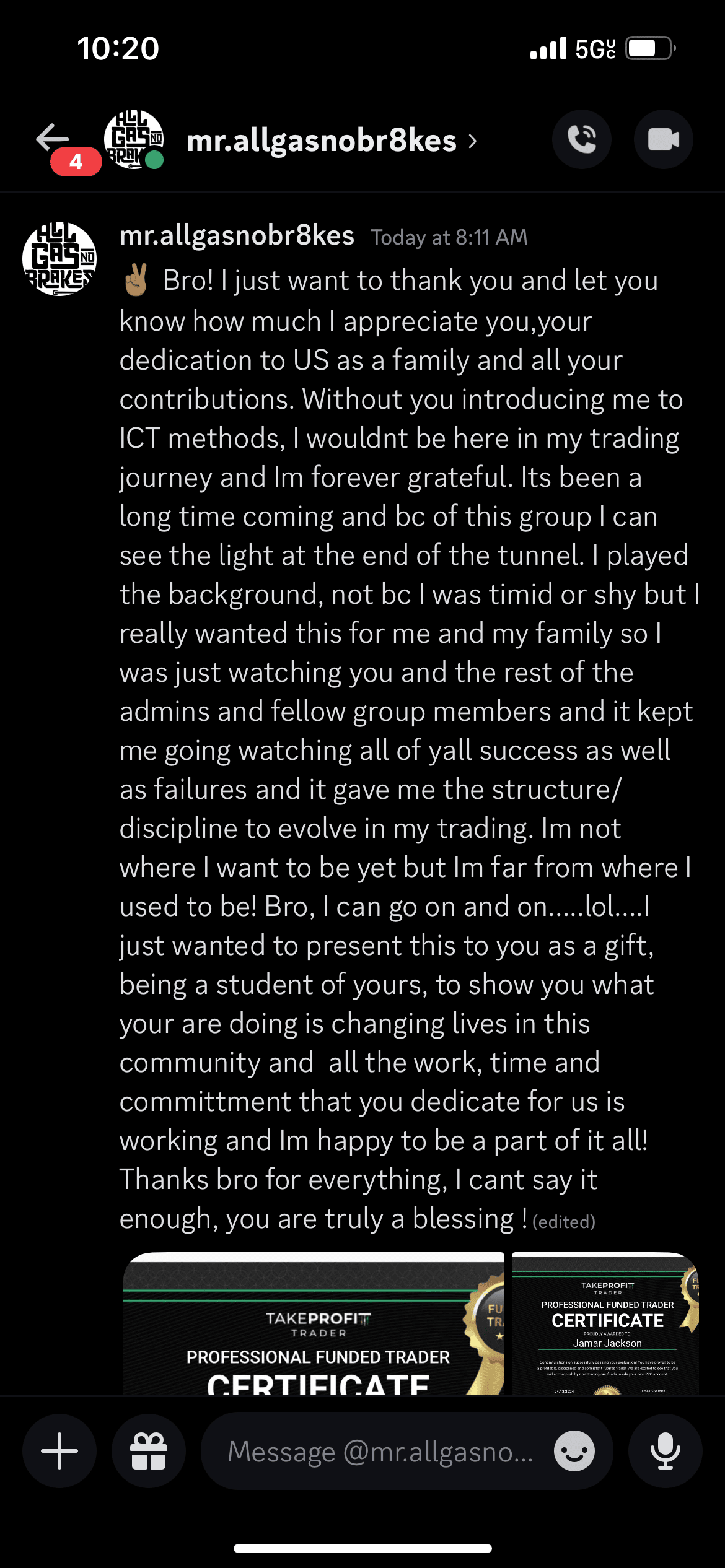The width and height of the screenshot is (725, 1568).
Task: Open the emoji picker
Action: click(574, 1450)
